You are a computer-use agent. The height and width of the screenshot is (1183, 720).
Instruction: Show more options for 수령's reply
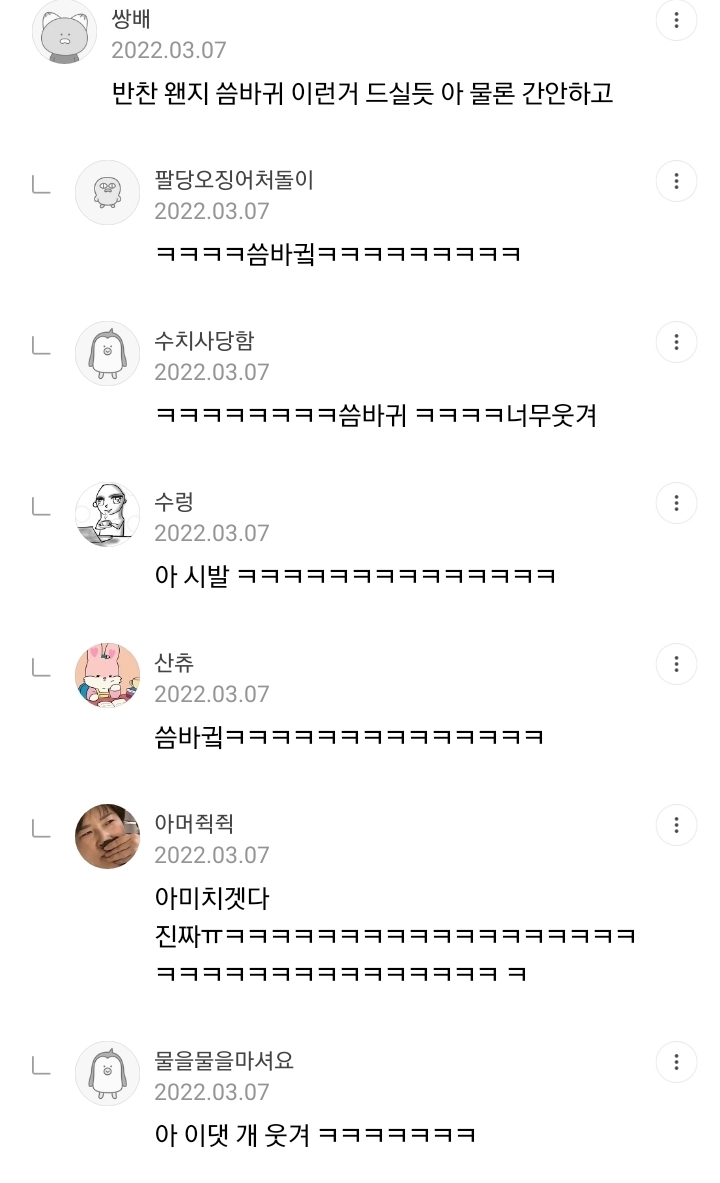click(x=676, y=503)
